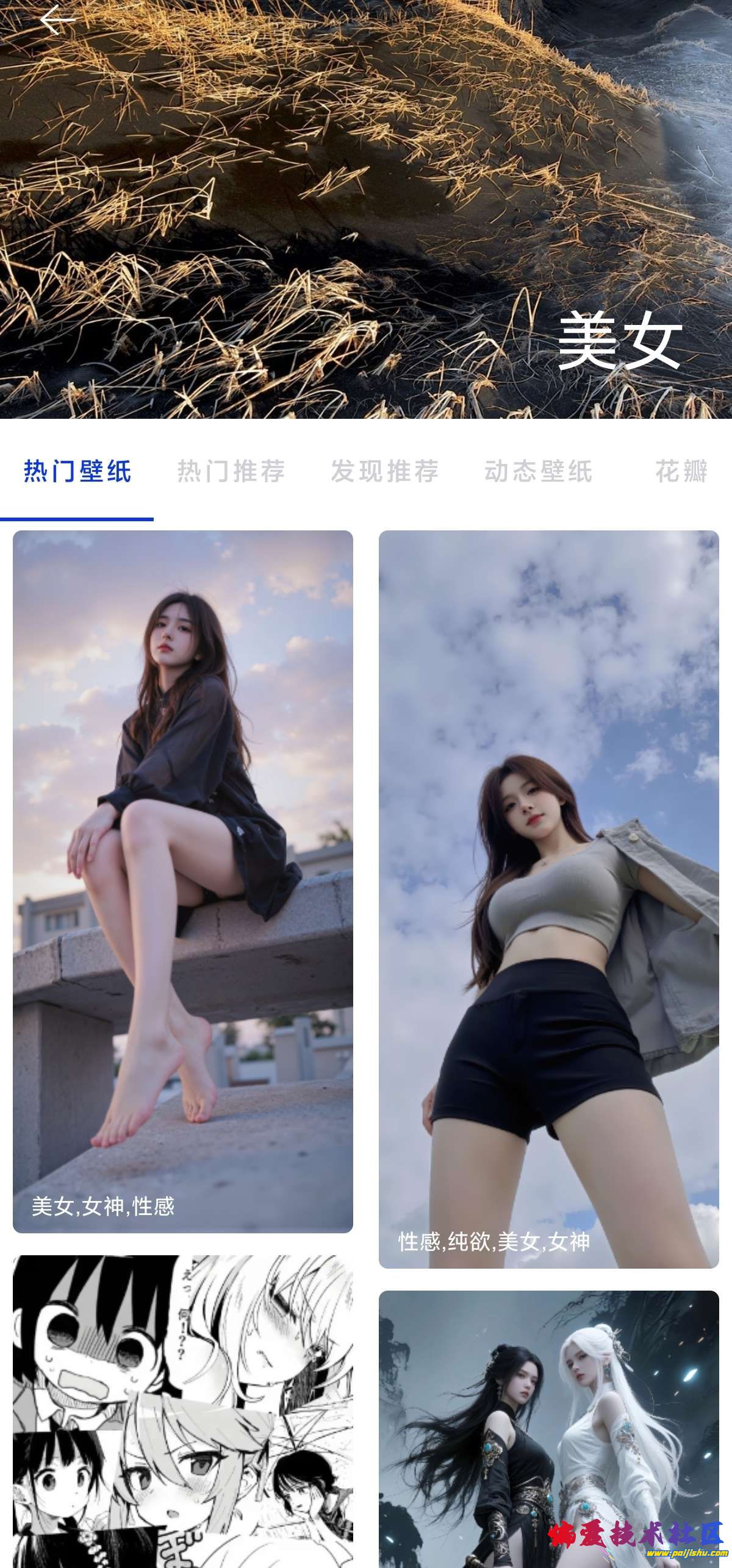Select the 热门壁纸 tab
Viewport: 732px width, 1568px height.
(x=77, y=471)
